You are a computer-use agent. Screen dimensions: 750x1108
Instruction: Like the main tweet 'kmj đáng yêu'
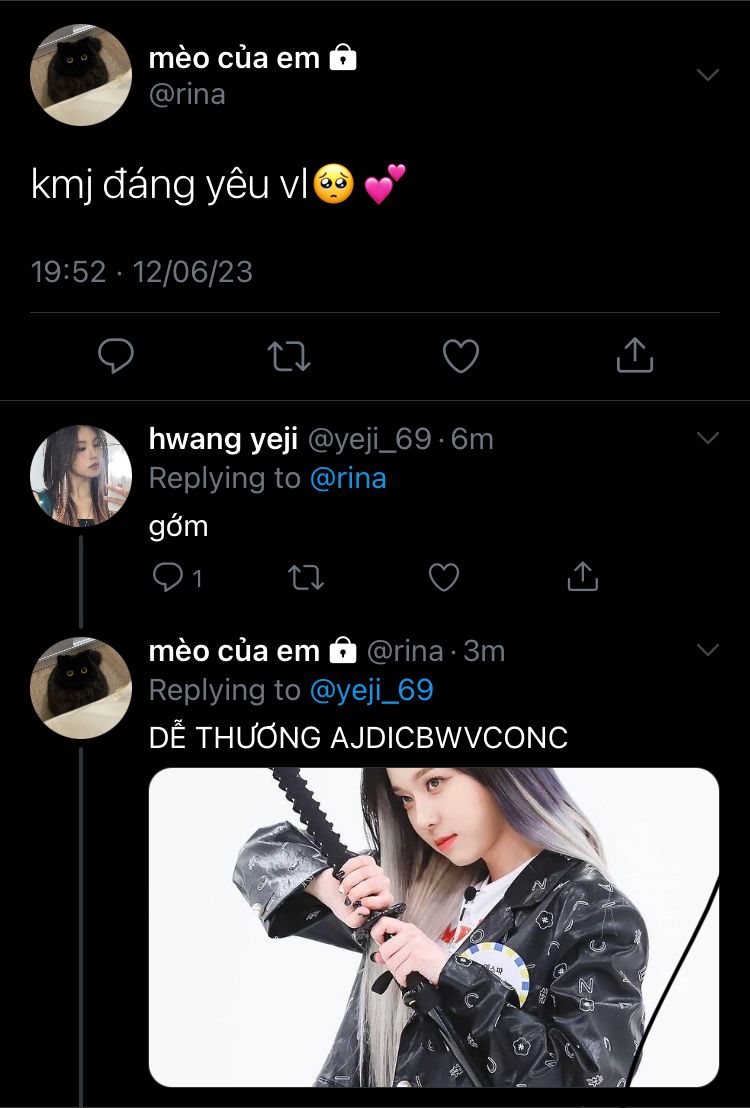[x=461, y=356]
